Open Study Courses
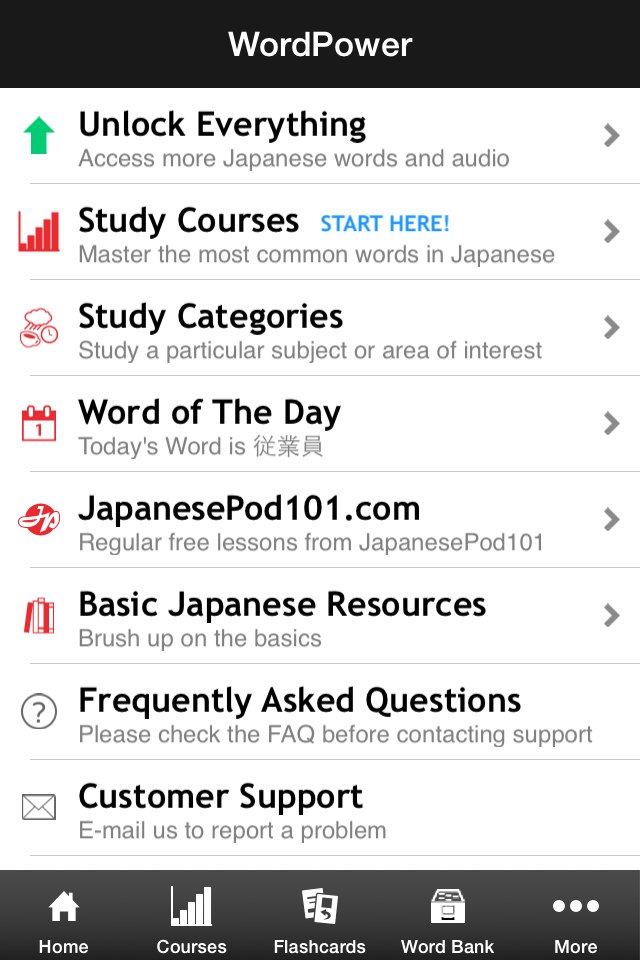The height and width of the screenshot is (960, 640). coord(320,232)
